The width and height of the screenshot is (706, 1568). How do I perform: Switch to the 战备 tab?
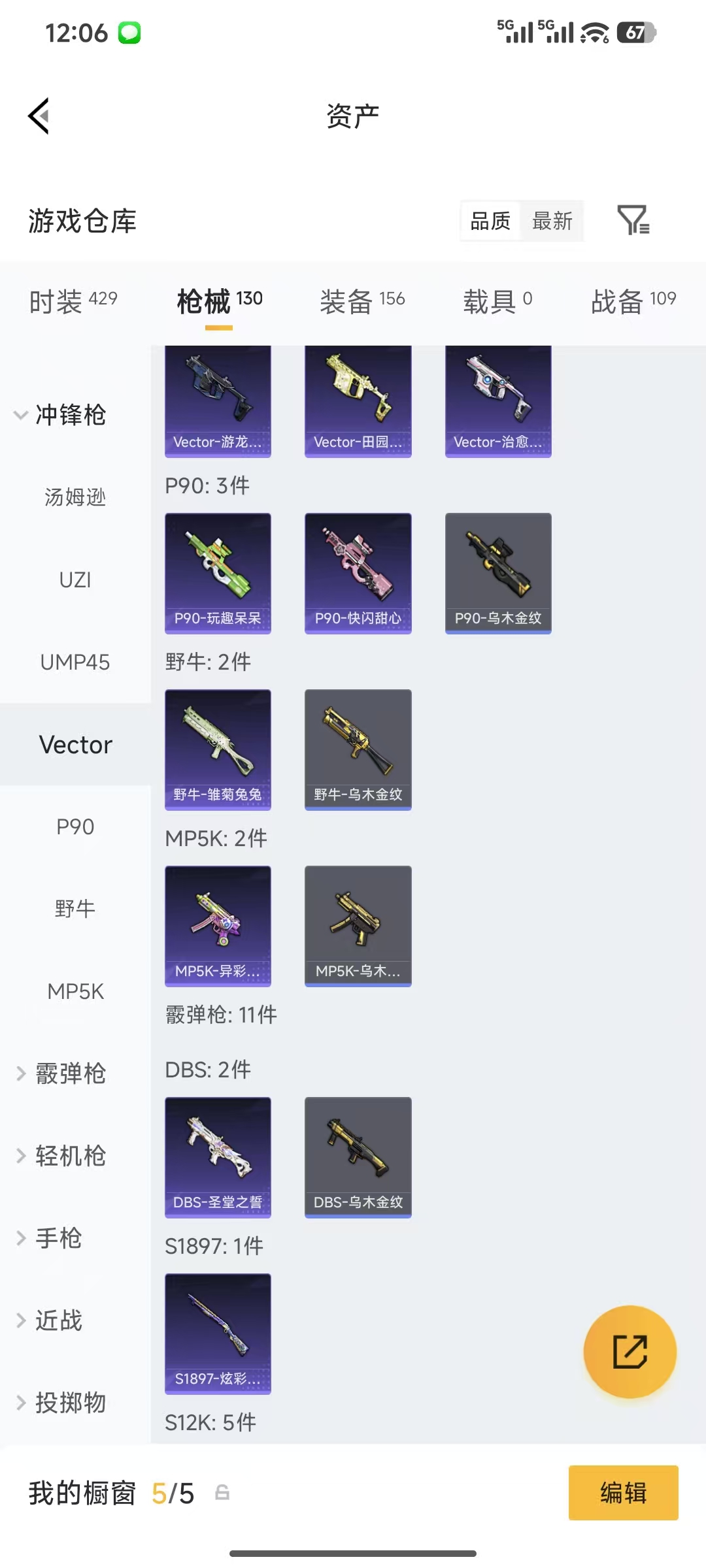click(633, 301)
